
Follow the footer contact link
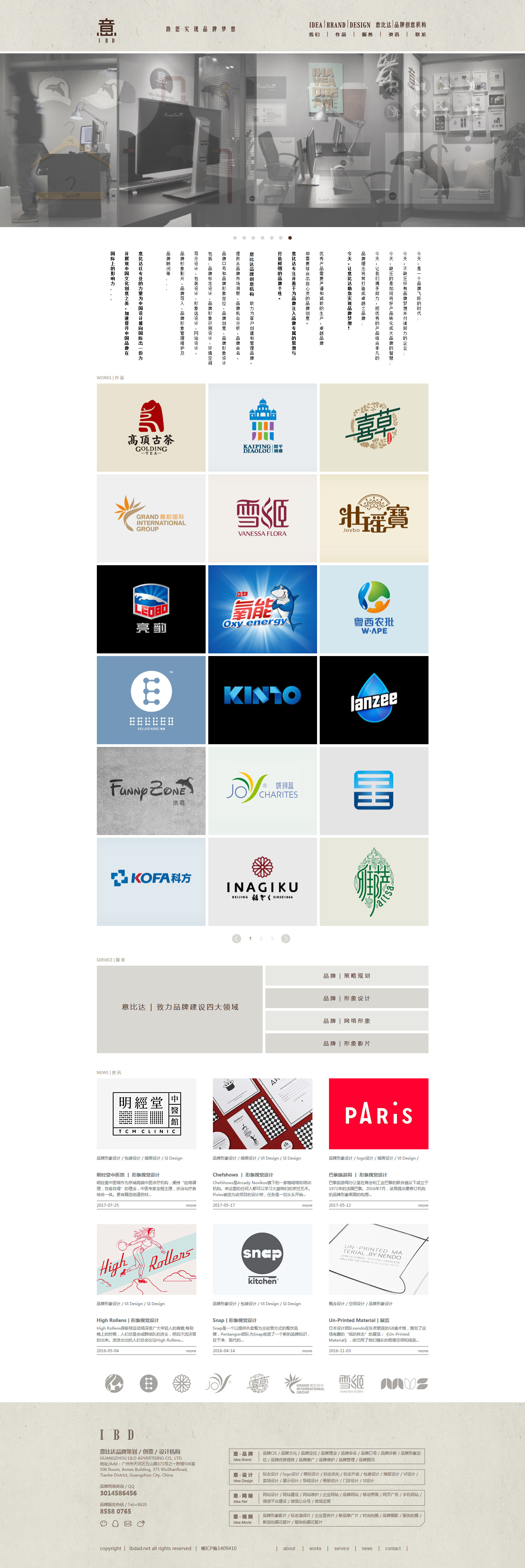pos(393,1548)
